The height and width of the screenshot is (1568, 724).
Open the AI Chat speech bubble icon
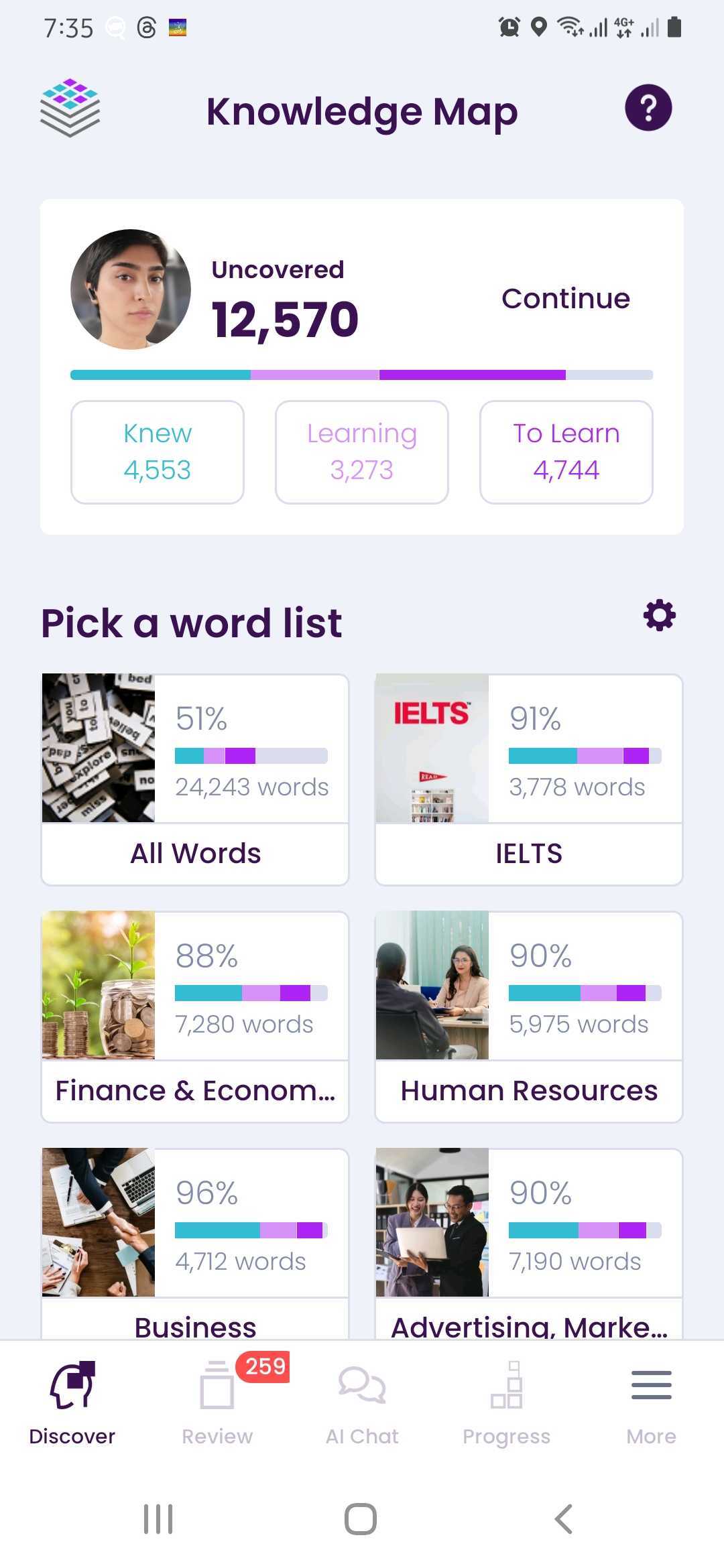coord(361,1384)
